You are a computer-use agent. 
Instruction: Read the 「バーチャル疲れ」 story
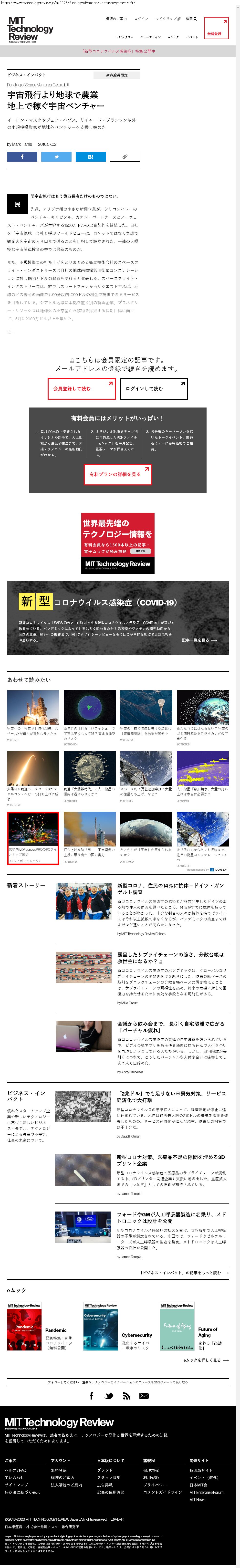coord(171,1027)
